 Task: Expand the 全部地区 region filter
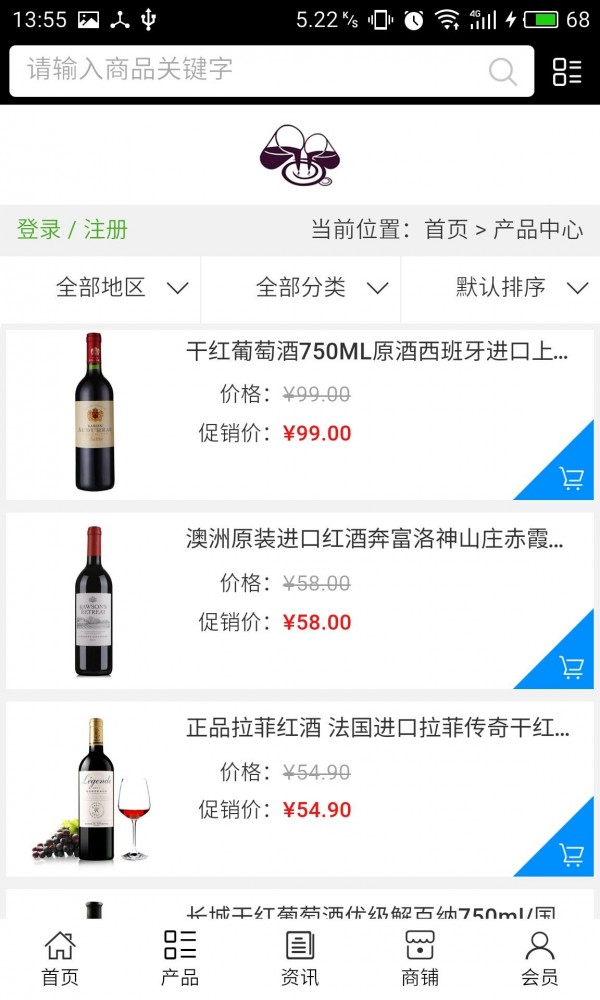click(x=120, y=288)
